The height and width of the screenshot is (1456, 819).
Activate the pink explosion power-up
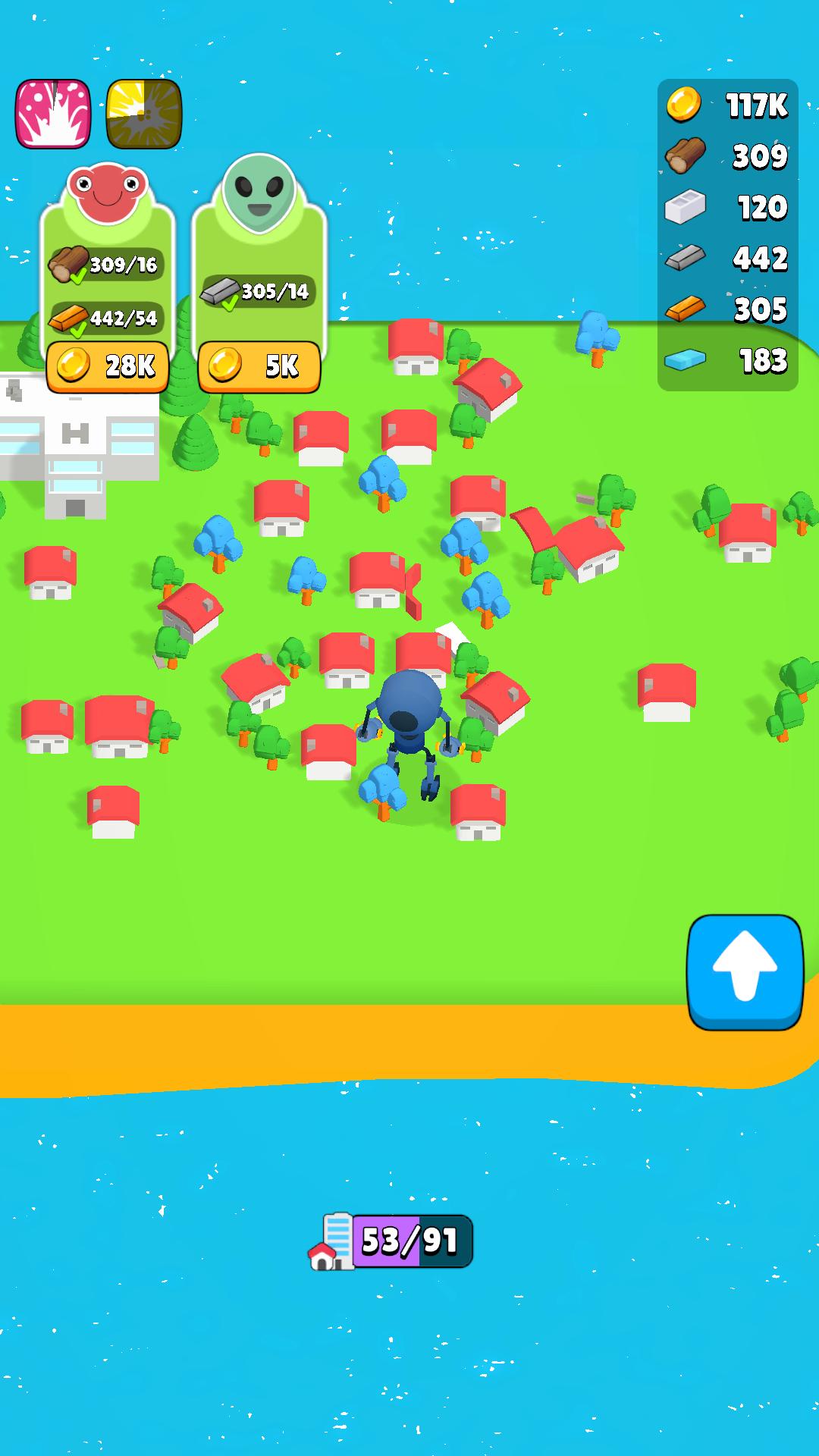pos(53,114)
